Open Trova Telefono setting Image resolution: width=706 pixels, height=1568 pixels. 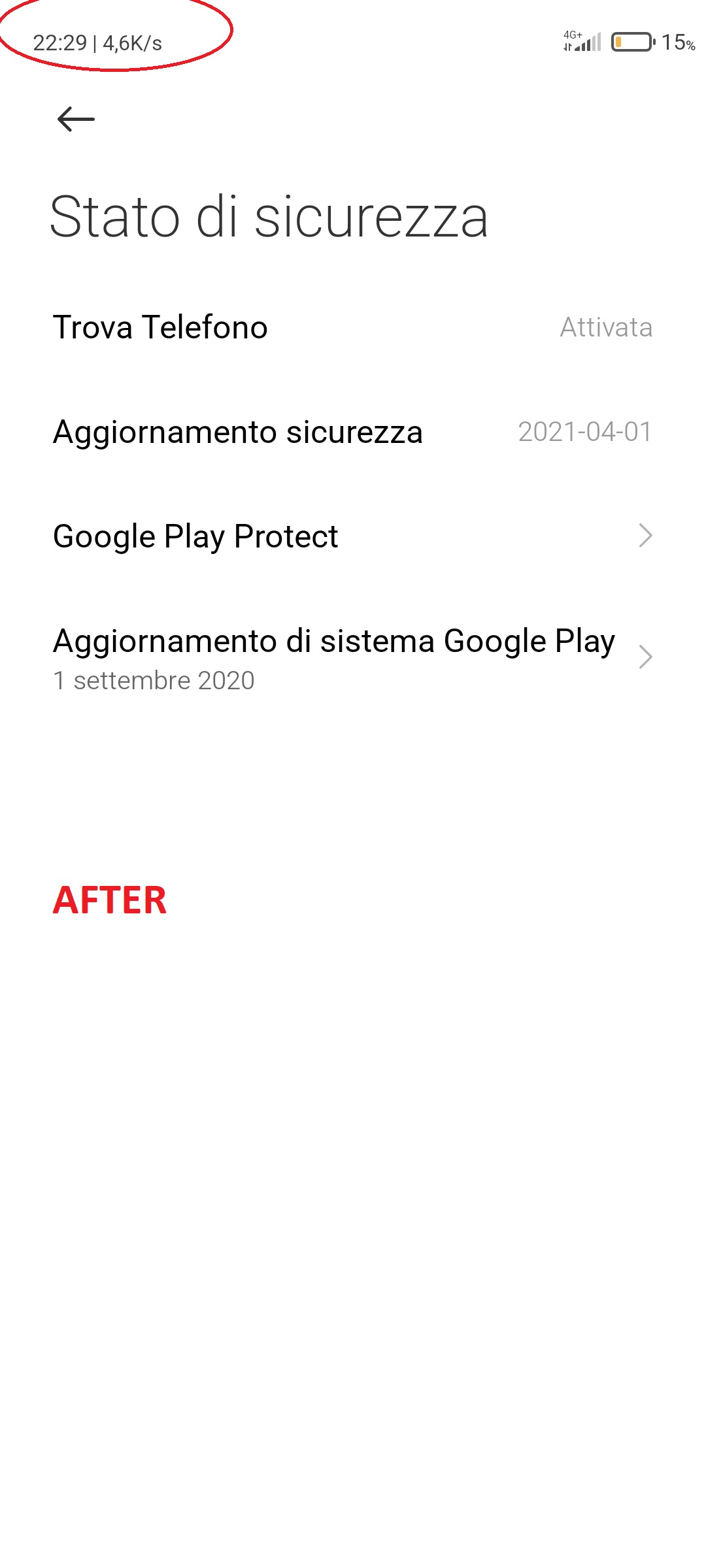tap(353, 327)
